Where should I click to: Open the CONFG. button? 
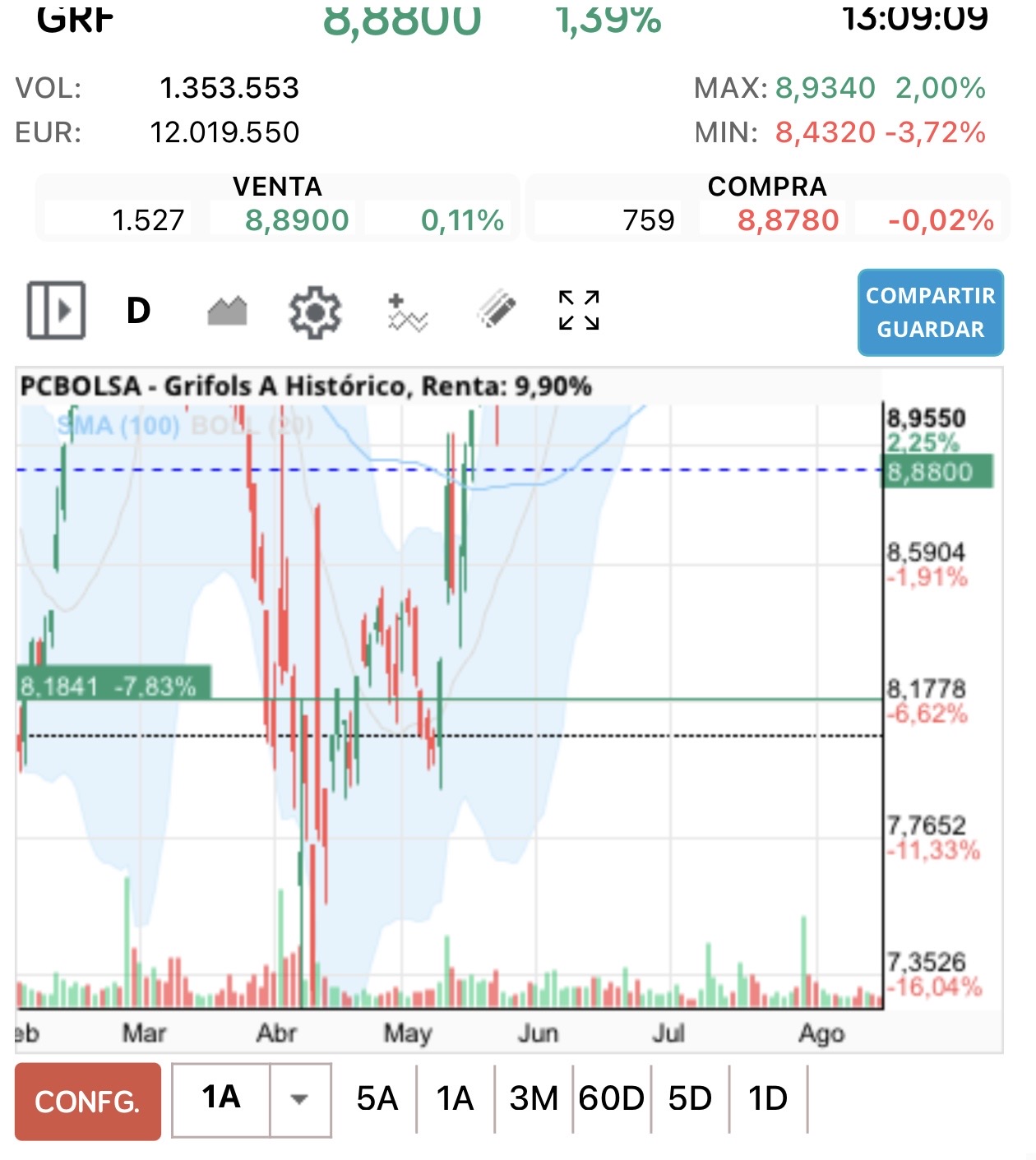click(88, 1101)
